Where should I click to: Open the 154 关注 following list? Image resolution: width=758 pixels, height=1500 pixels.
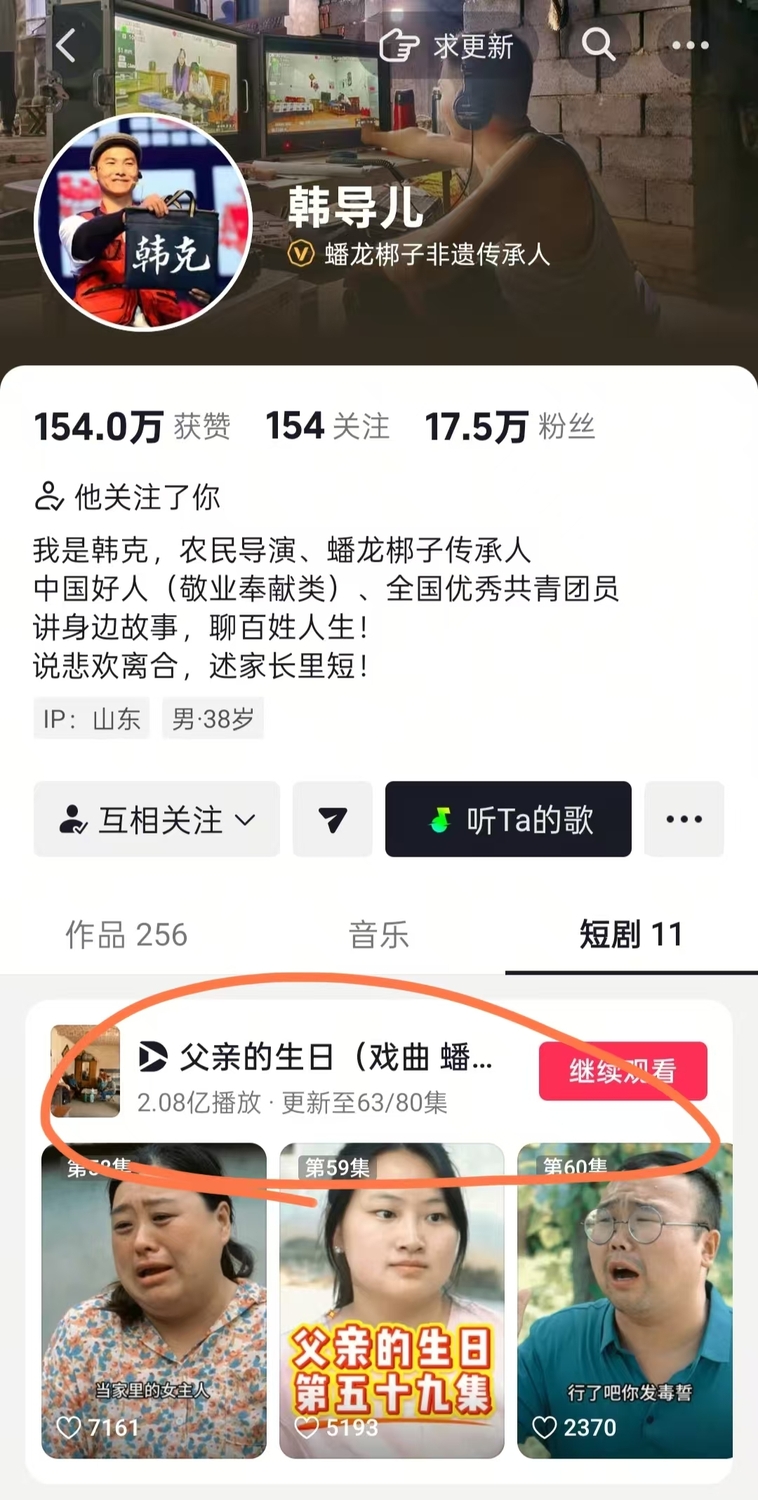pyautogui.click(x=327, y=427)
